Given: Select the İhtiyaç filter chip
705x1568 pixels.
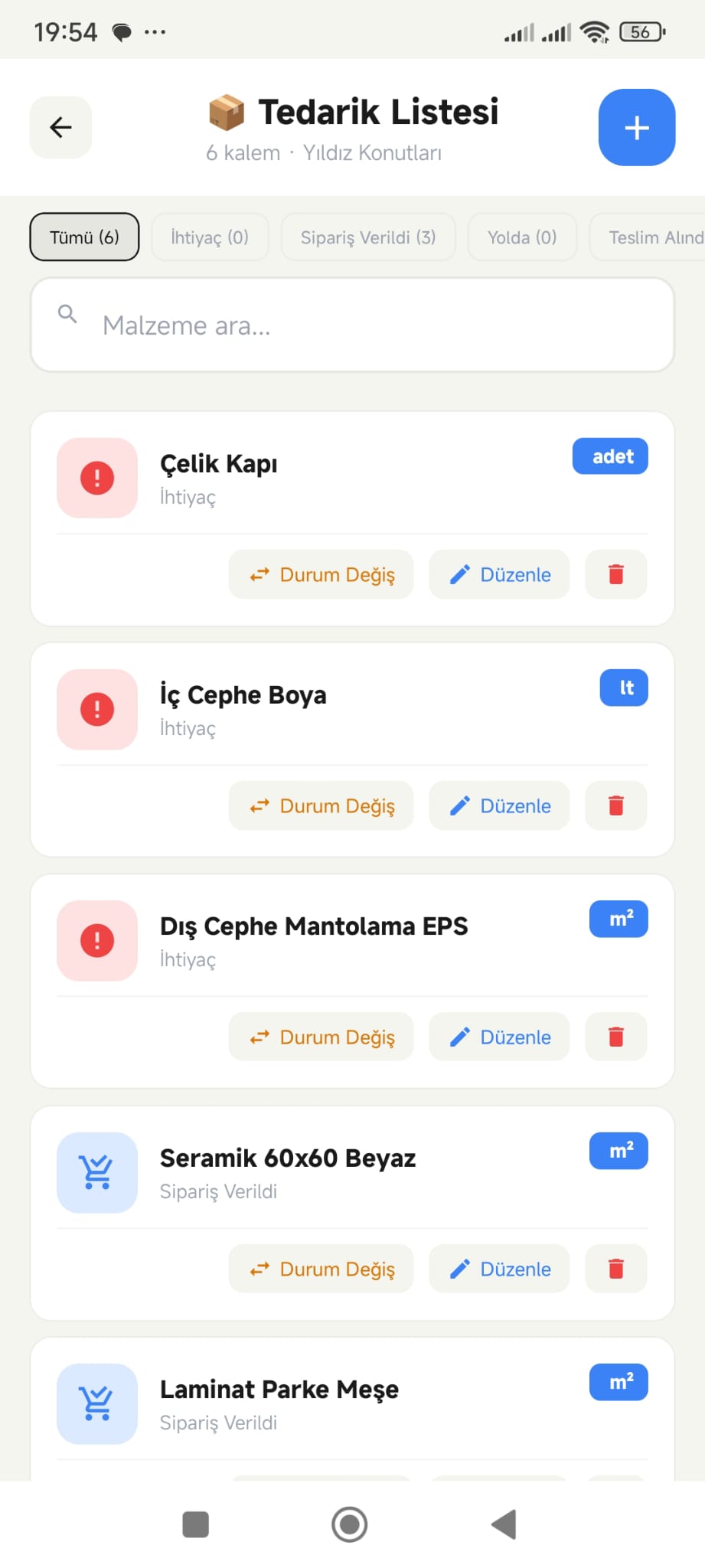Looking at the screenshot, I should [210, 237].
